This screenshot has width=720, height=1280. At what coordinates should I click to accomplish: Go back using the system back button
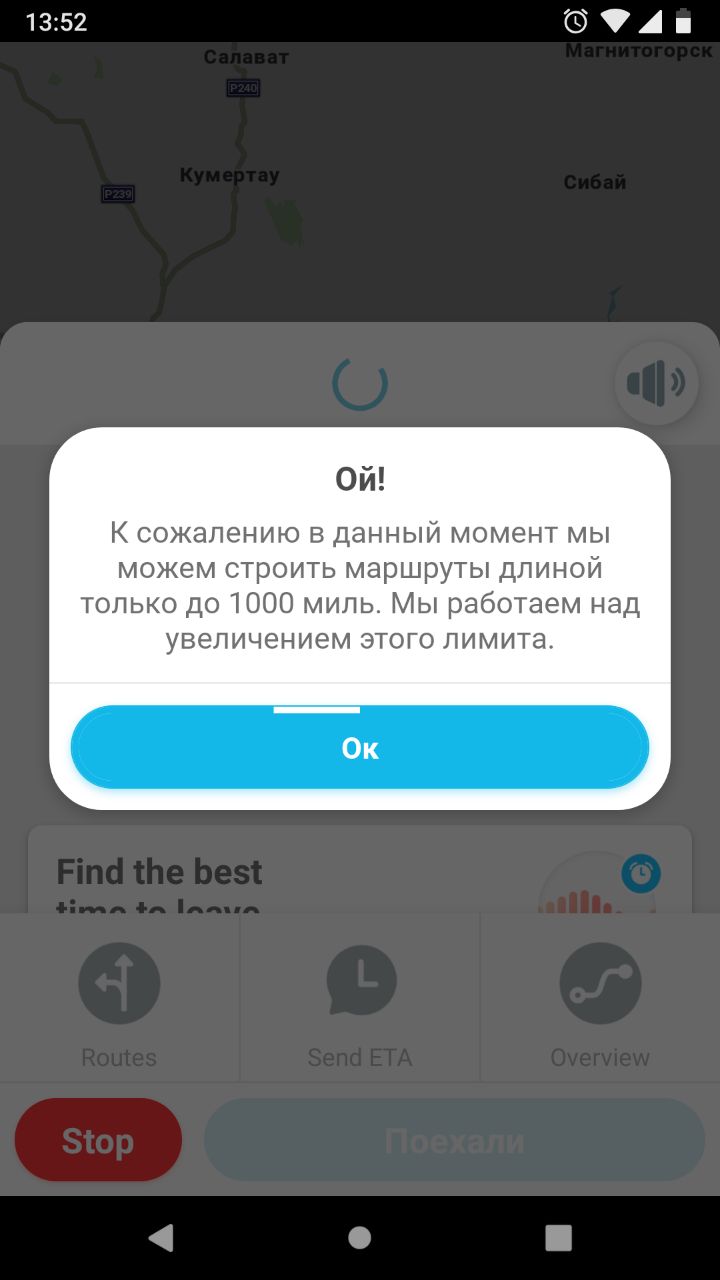click(160, 1237)
